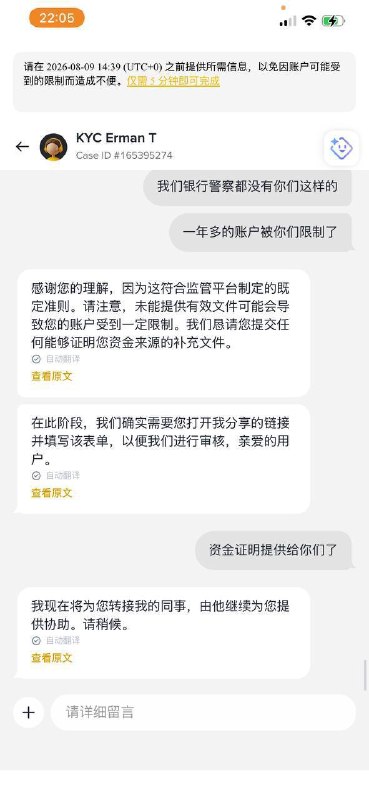View original text of the '在此阶段' message

point(52,493)
